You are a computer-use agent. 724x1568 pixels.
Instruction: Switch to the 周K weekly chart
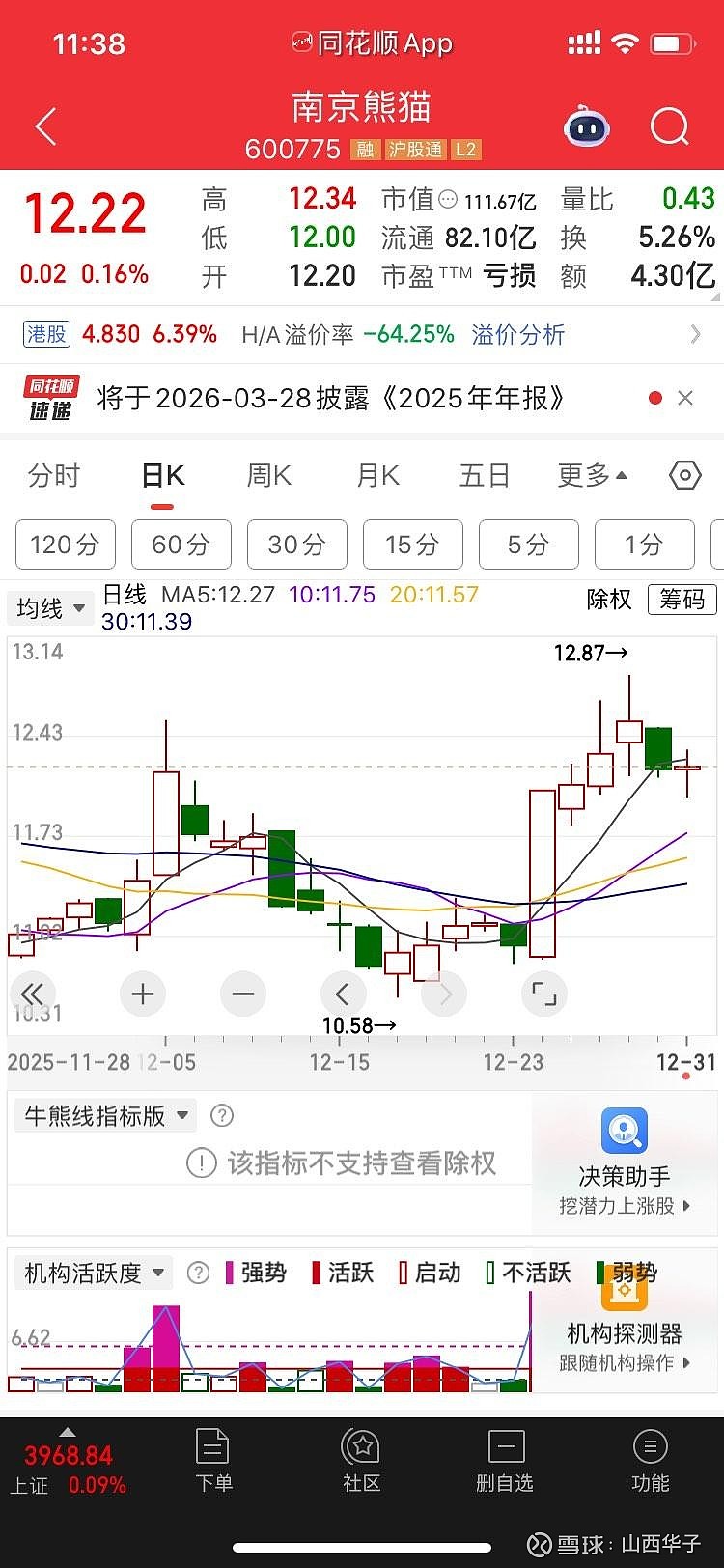(x=269, y=475)
